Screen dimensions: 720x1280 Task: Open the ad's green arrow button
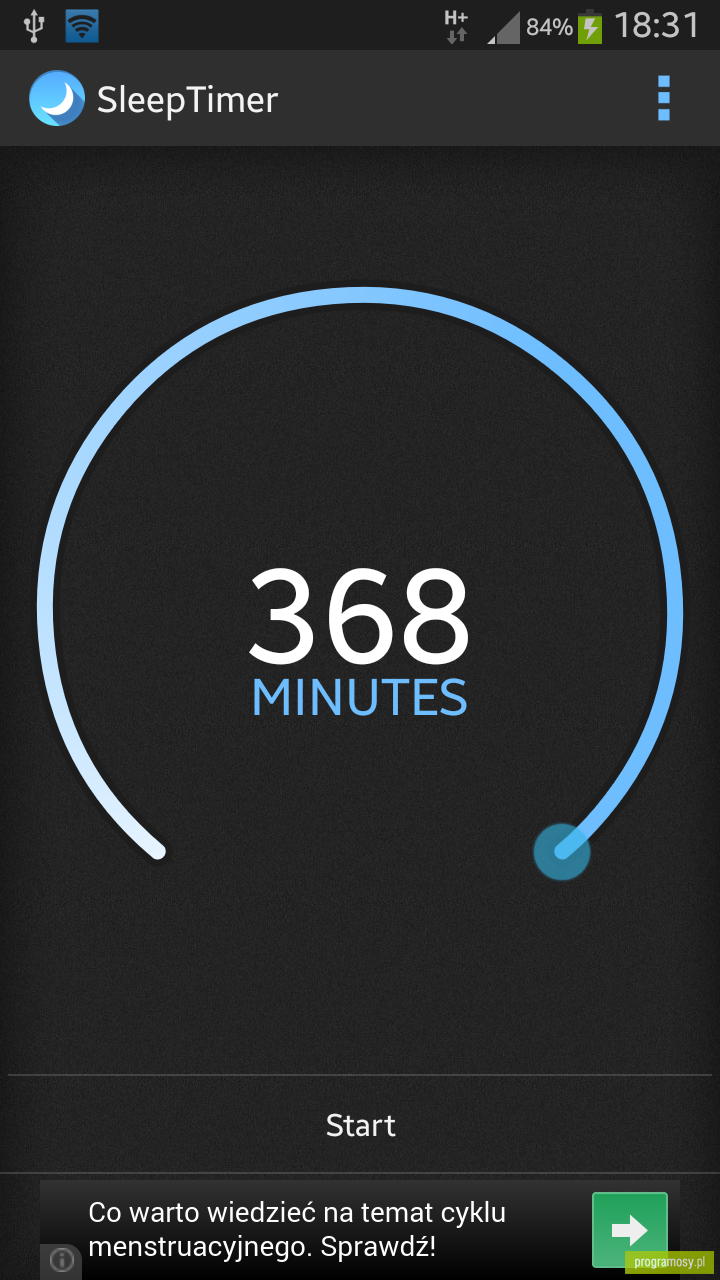(x=630, y=1230)
